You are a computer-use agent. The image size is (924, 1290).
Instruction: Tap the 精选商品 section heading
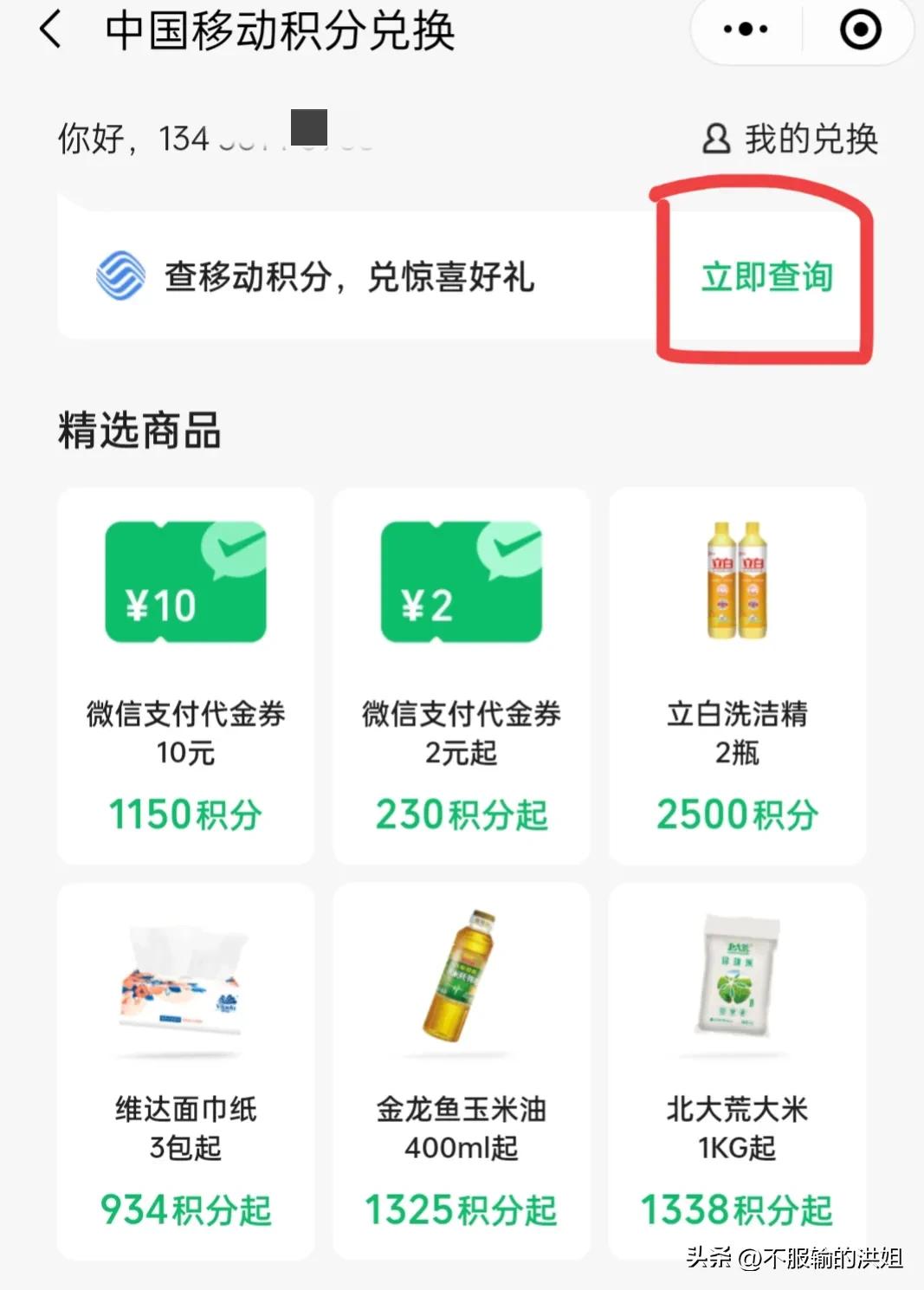click(139, 431)
